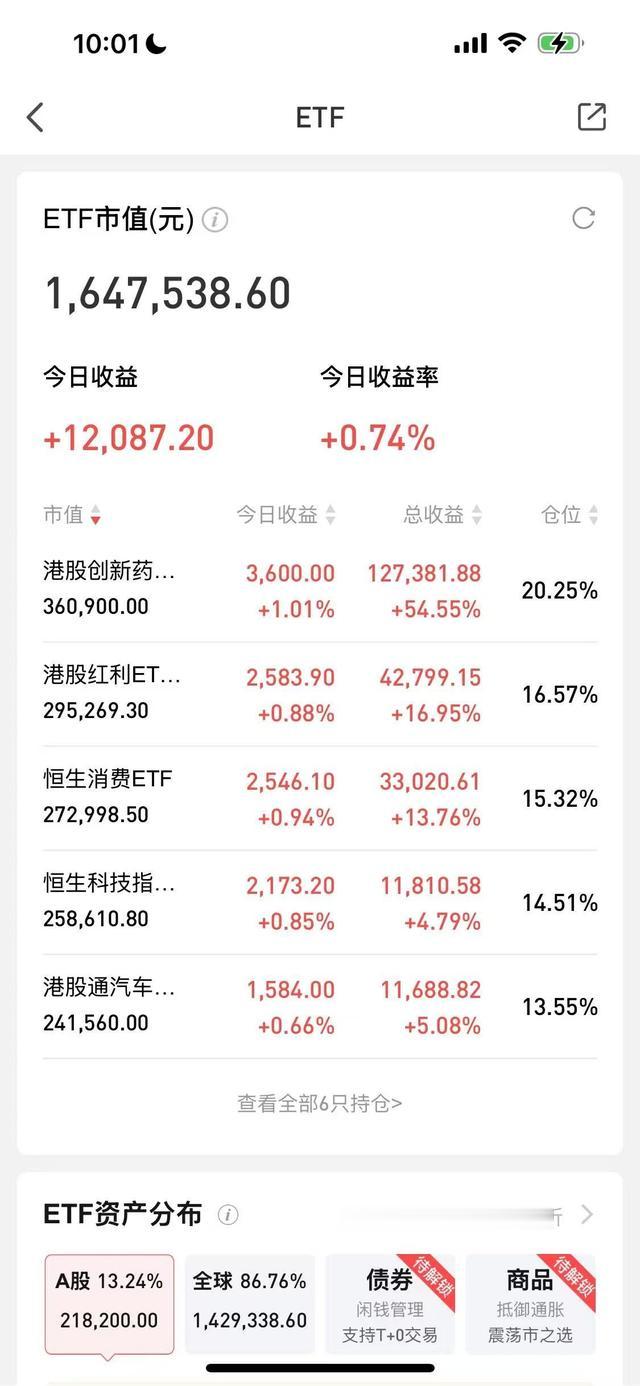
Task: Expand ETF资产分布 with the chevron
Action: (587, 1215)
